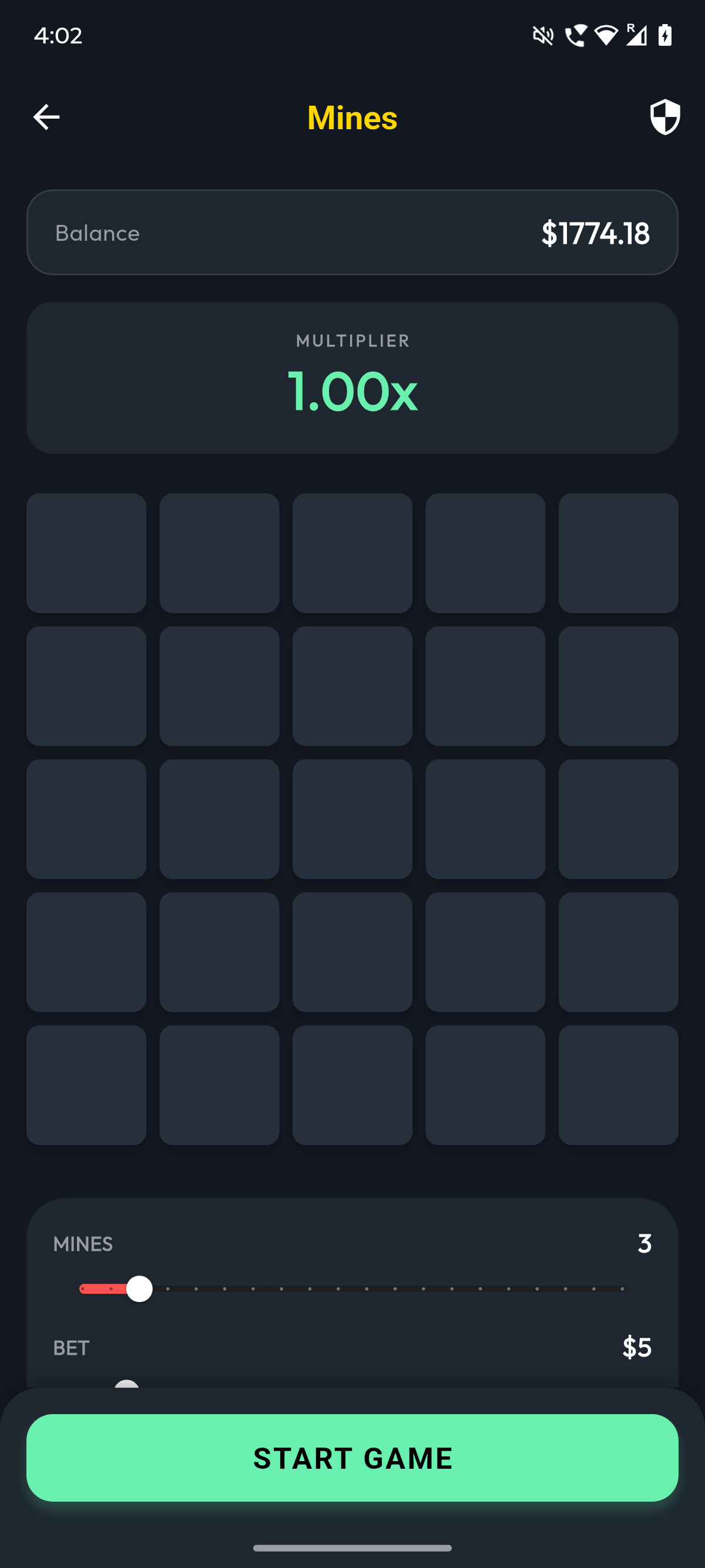Click the Mines title at top
This screenshot has width=705, height=1568.
(x=352, y=118)
